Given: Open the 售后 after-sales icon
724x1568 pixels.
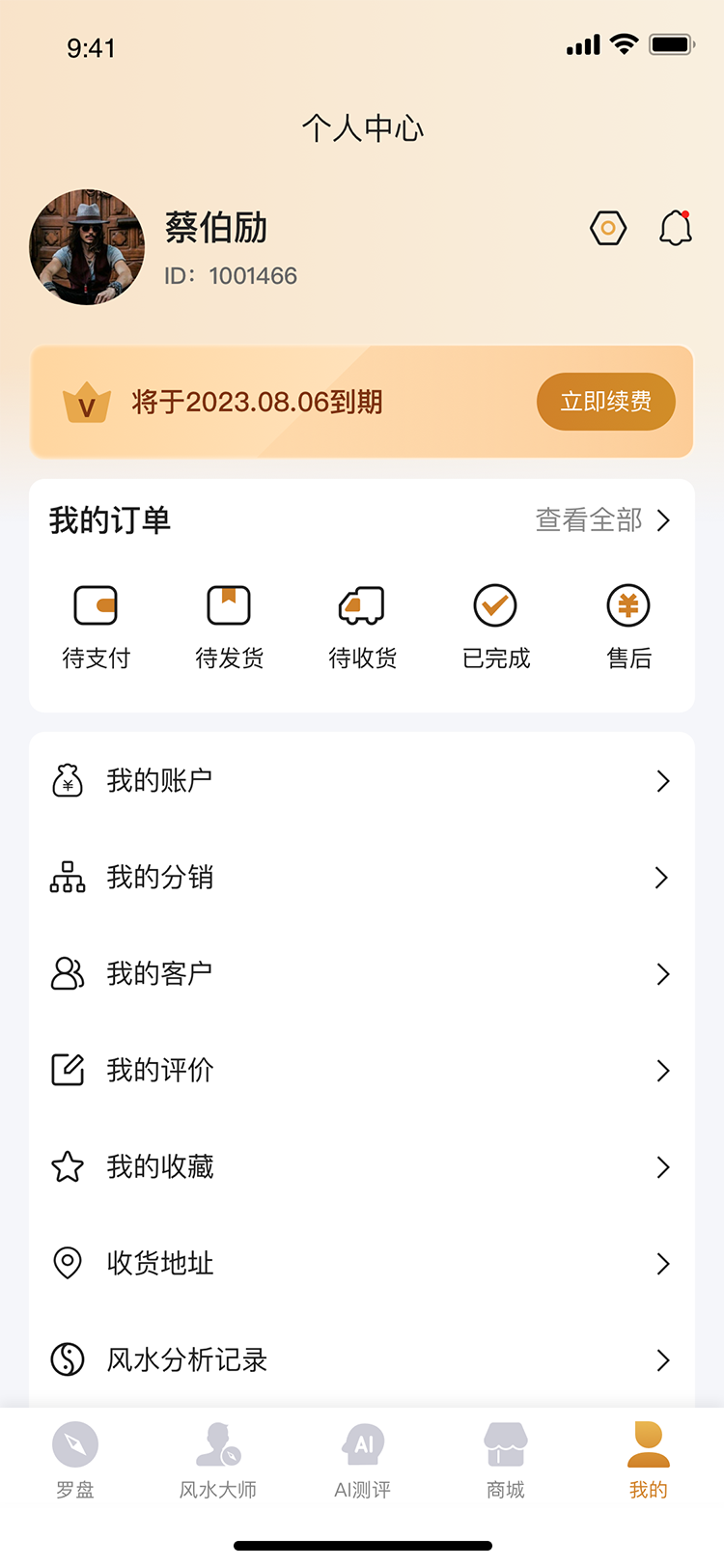Looking at the screenshot, I should point(628,606).
